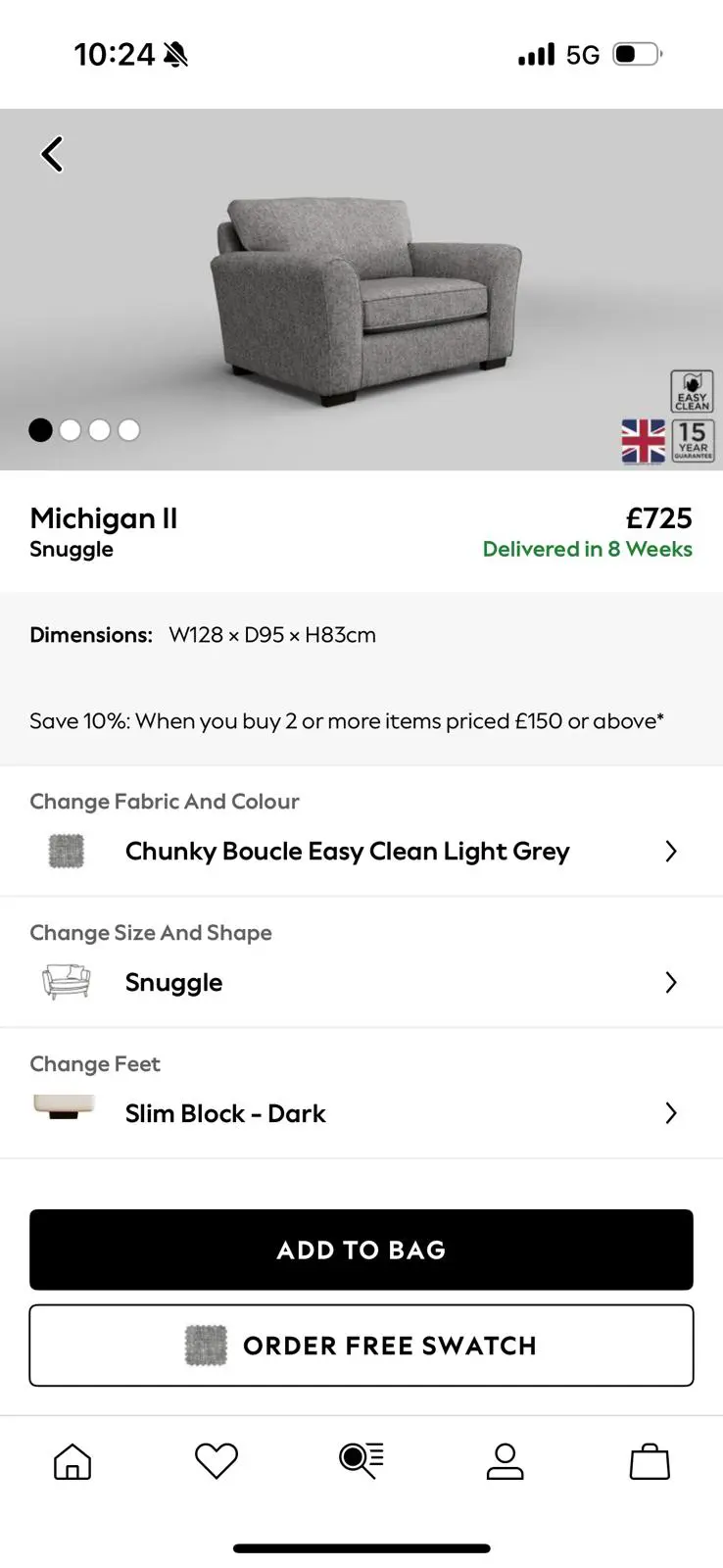View the shopping bag tab
Image resolution: width=723 pixels, height=1568 pixels.
[x=650, y=1461]
